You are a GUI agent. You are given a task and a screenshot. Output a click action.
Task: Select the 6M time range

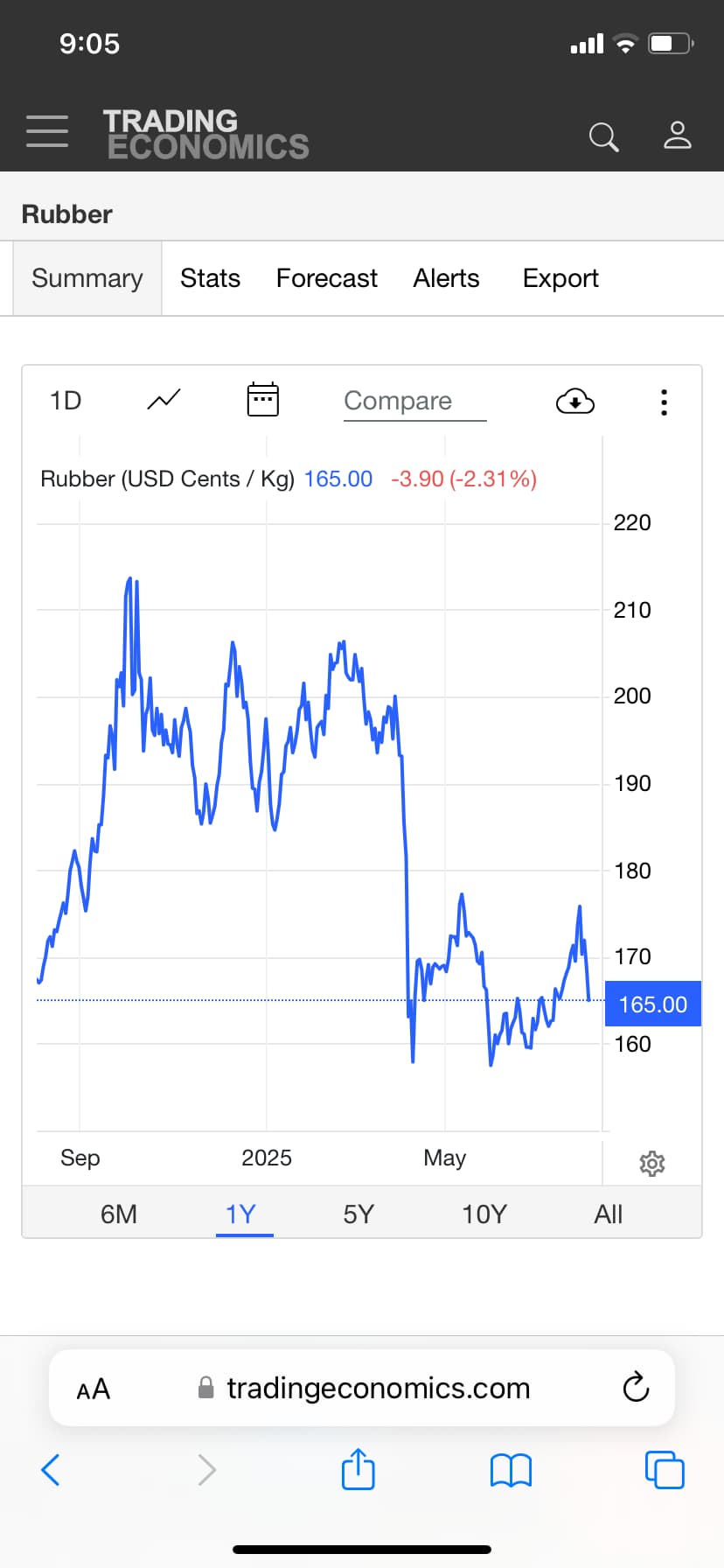click(119, 1214)
